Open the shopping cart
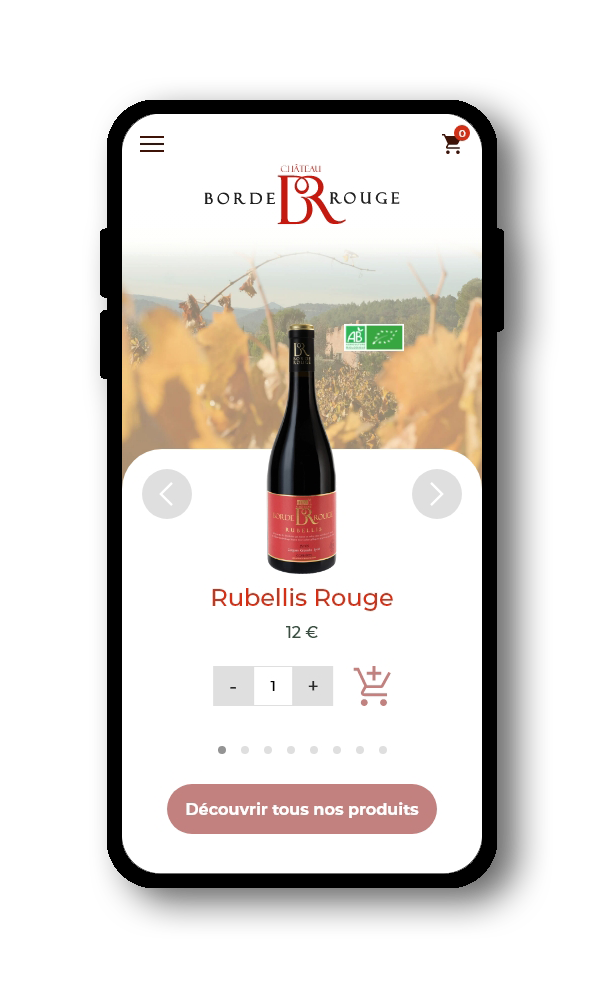This screenshot has width=604, height=989. 453,144
